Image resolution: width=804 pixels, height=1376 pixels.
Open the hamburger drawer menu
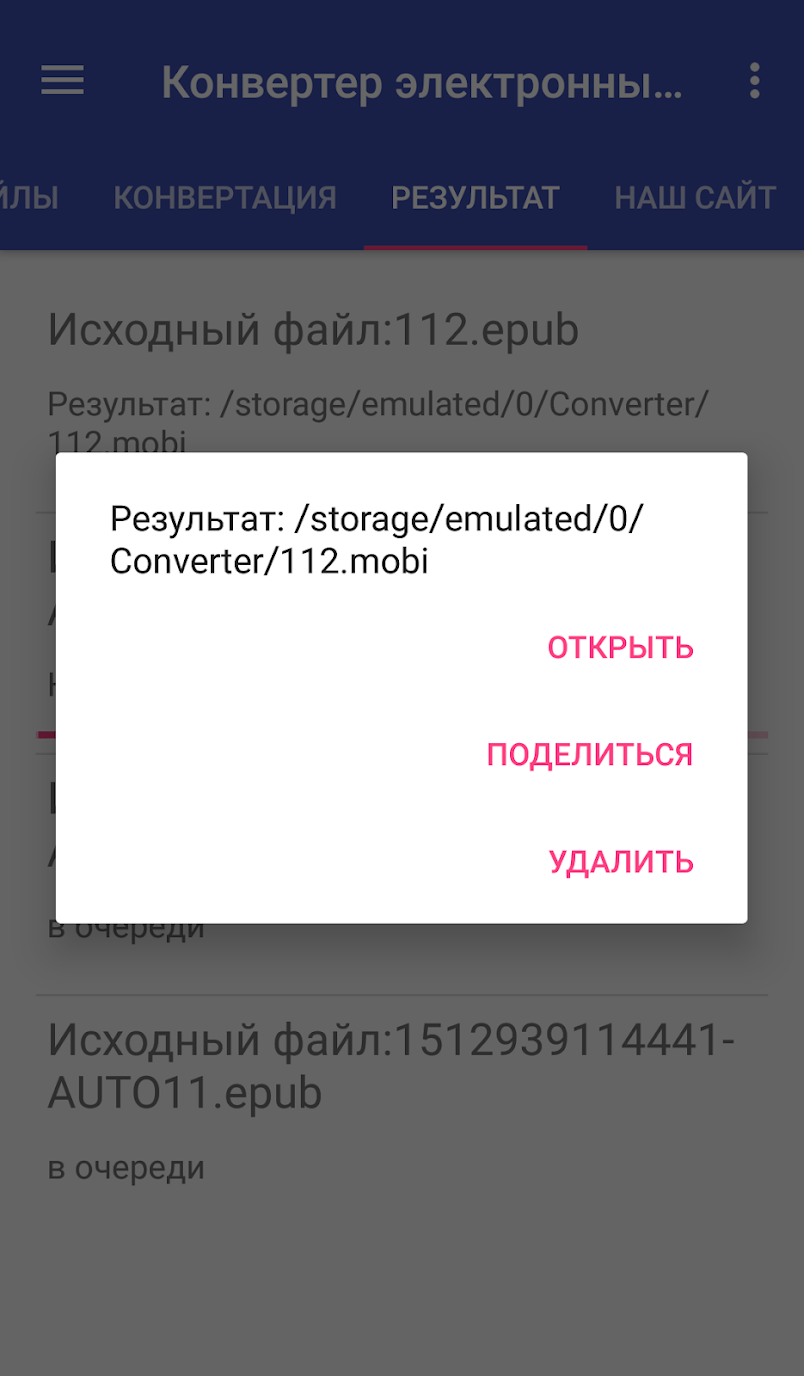(x=62, y=81)
